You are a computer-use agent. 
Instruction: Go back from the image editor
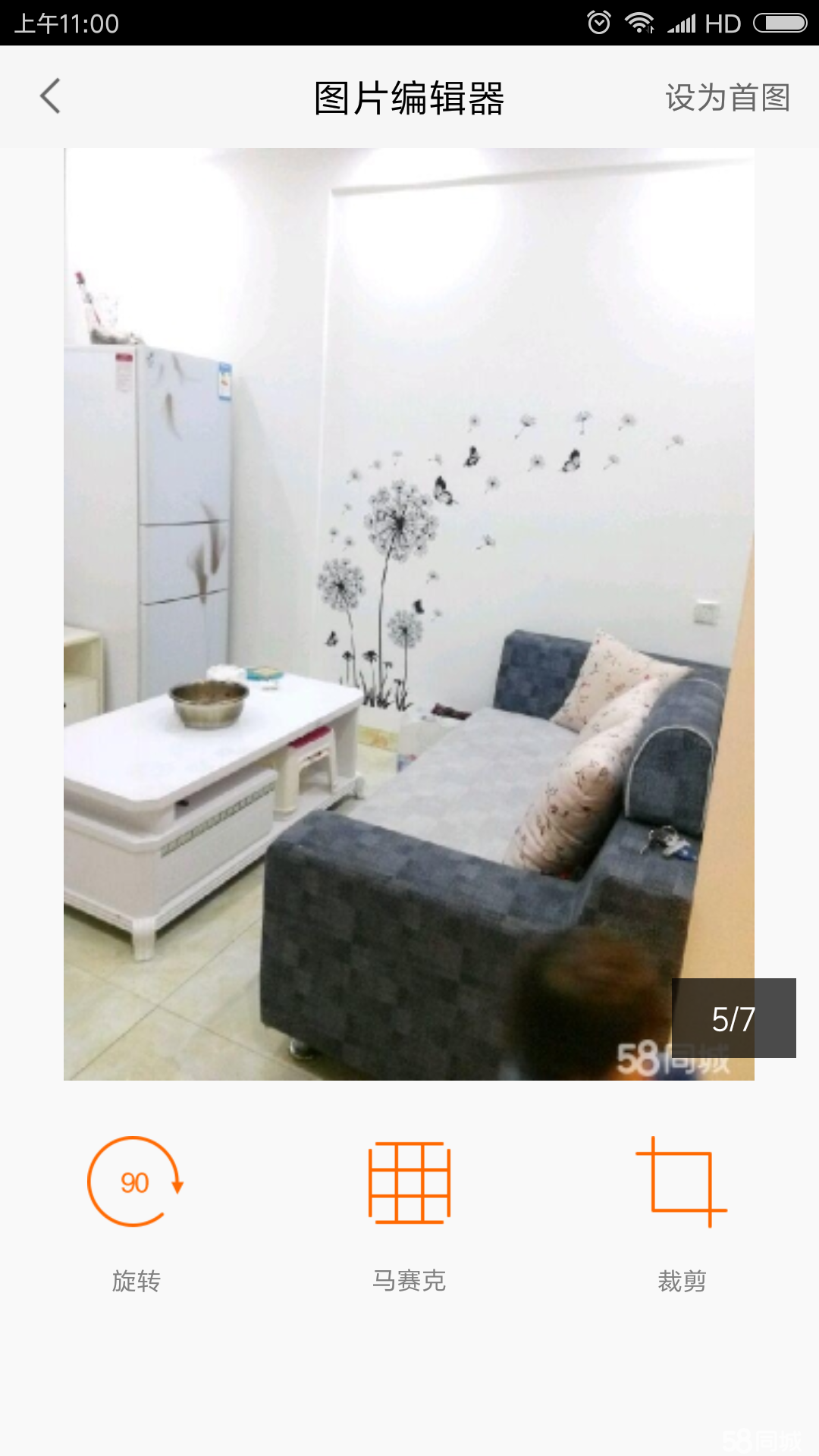click(50, 97)
